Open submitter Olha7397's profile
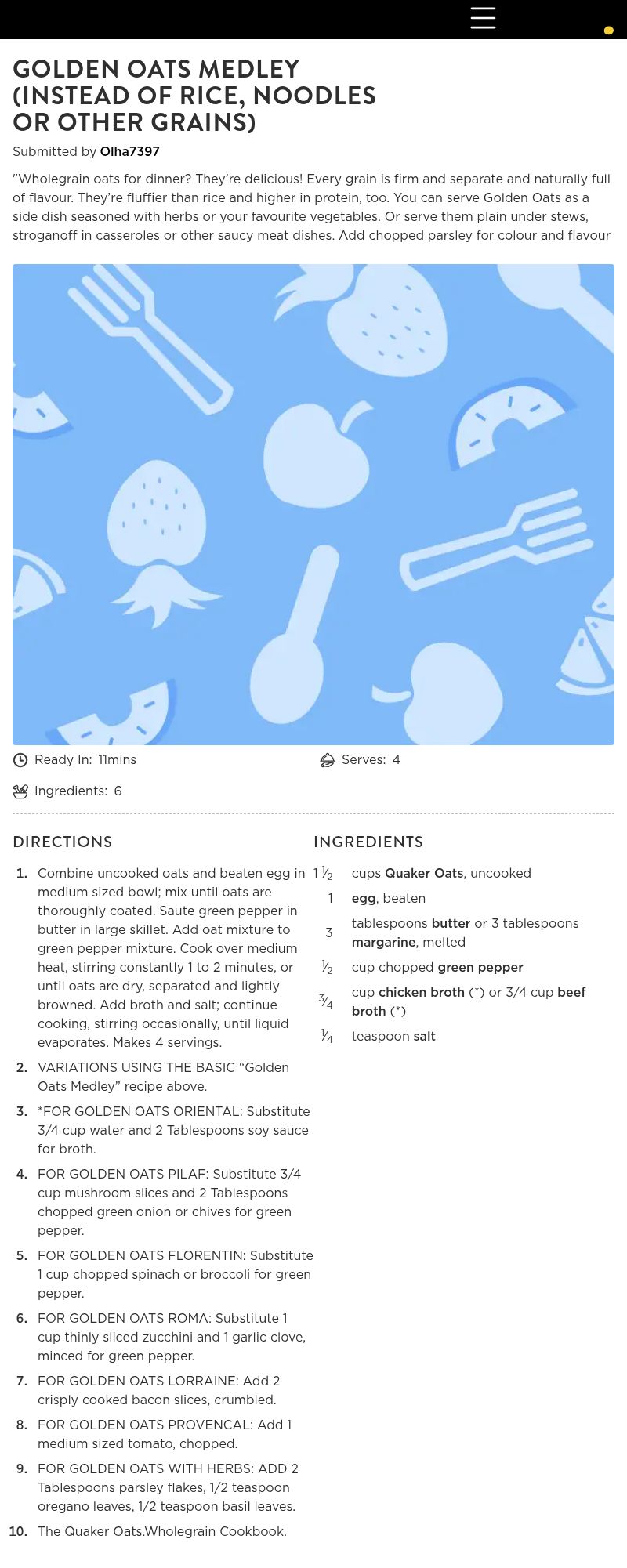 pos(129,151)
